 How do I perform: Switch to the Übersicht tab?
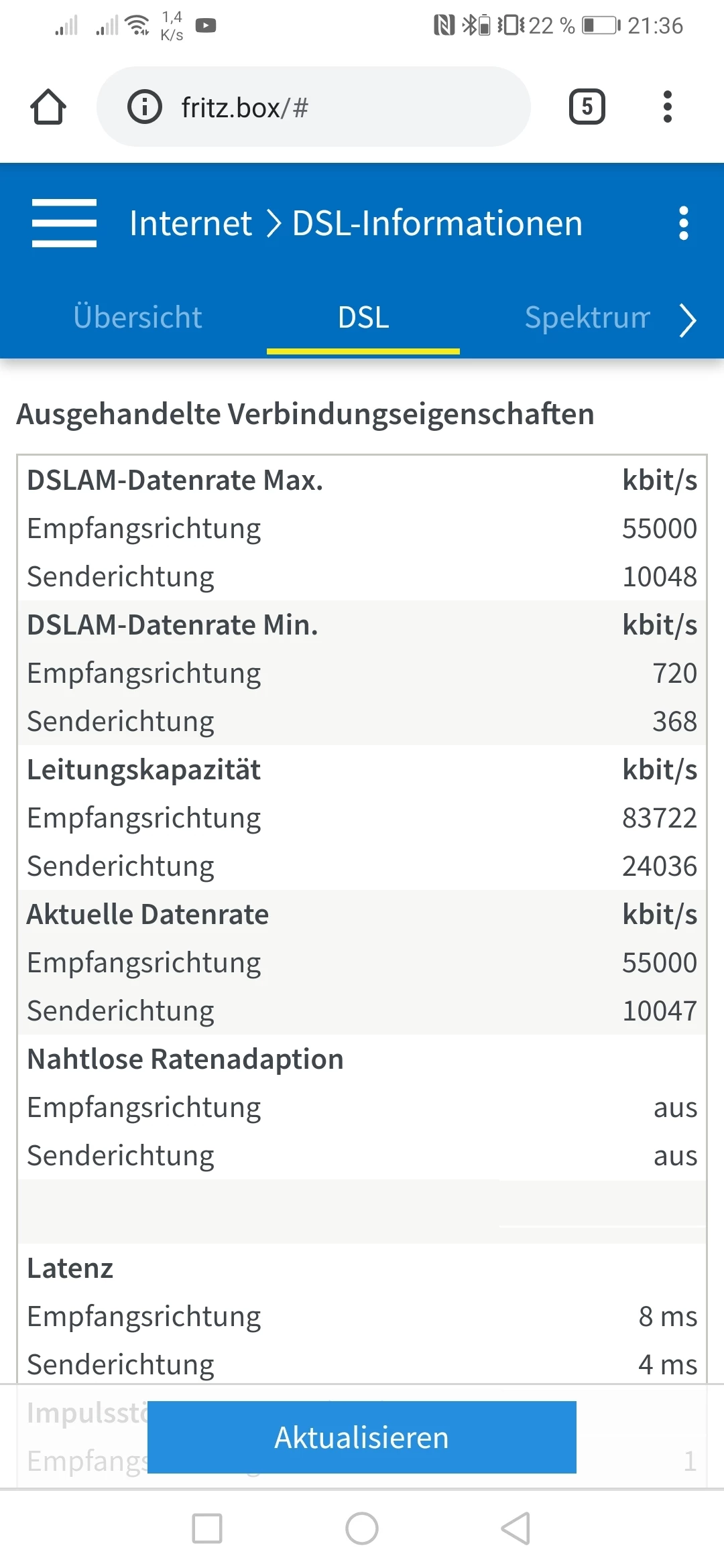point(137,318)
